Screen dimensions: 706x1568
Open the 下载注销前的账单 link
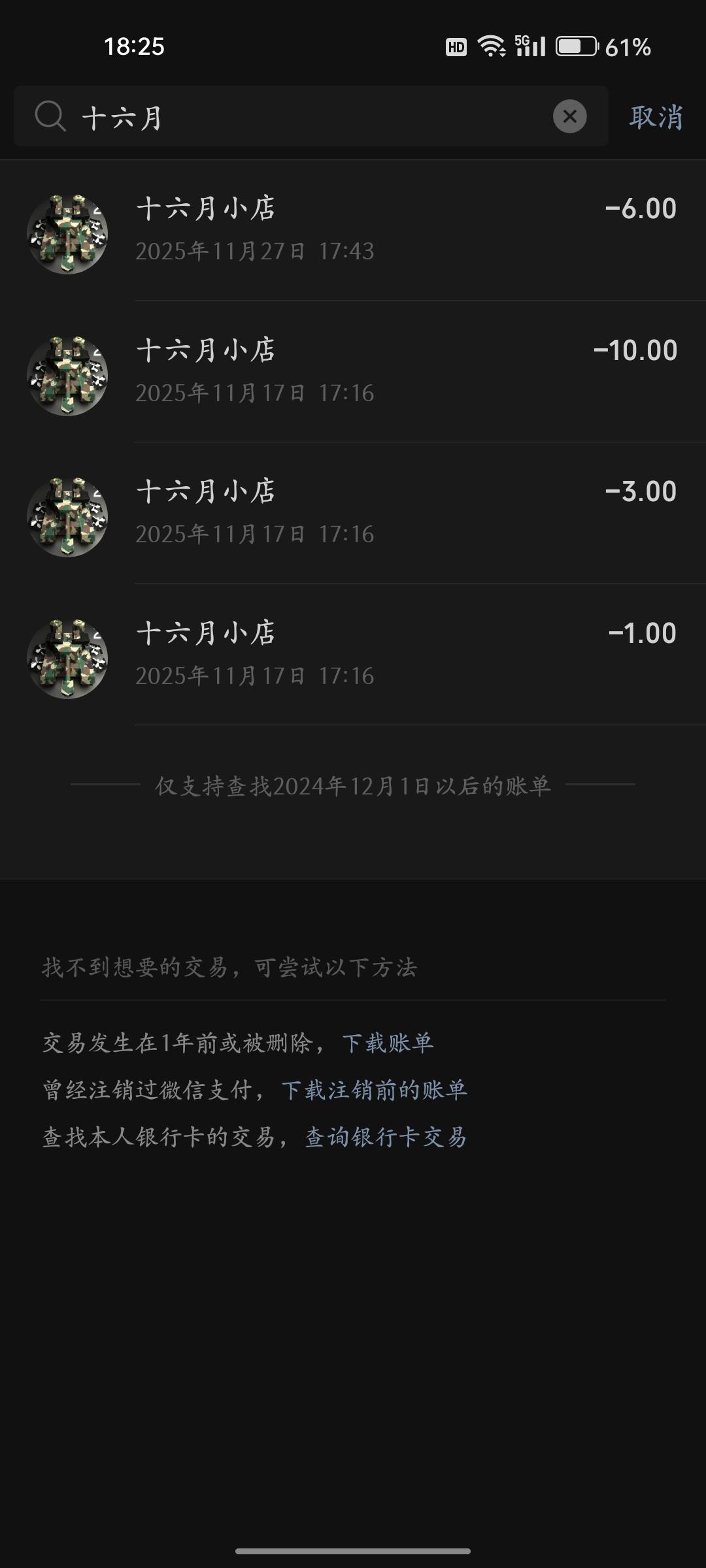coord(374,1090)
